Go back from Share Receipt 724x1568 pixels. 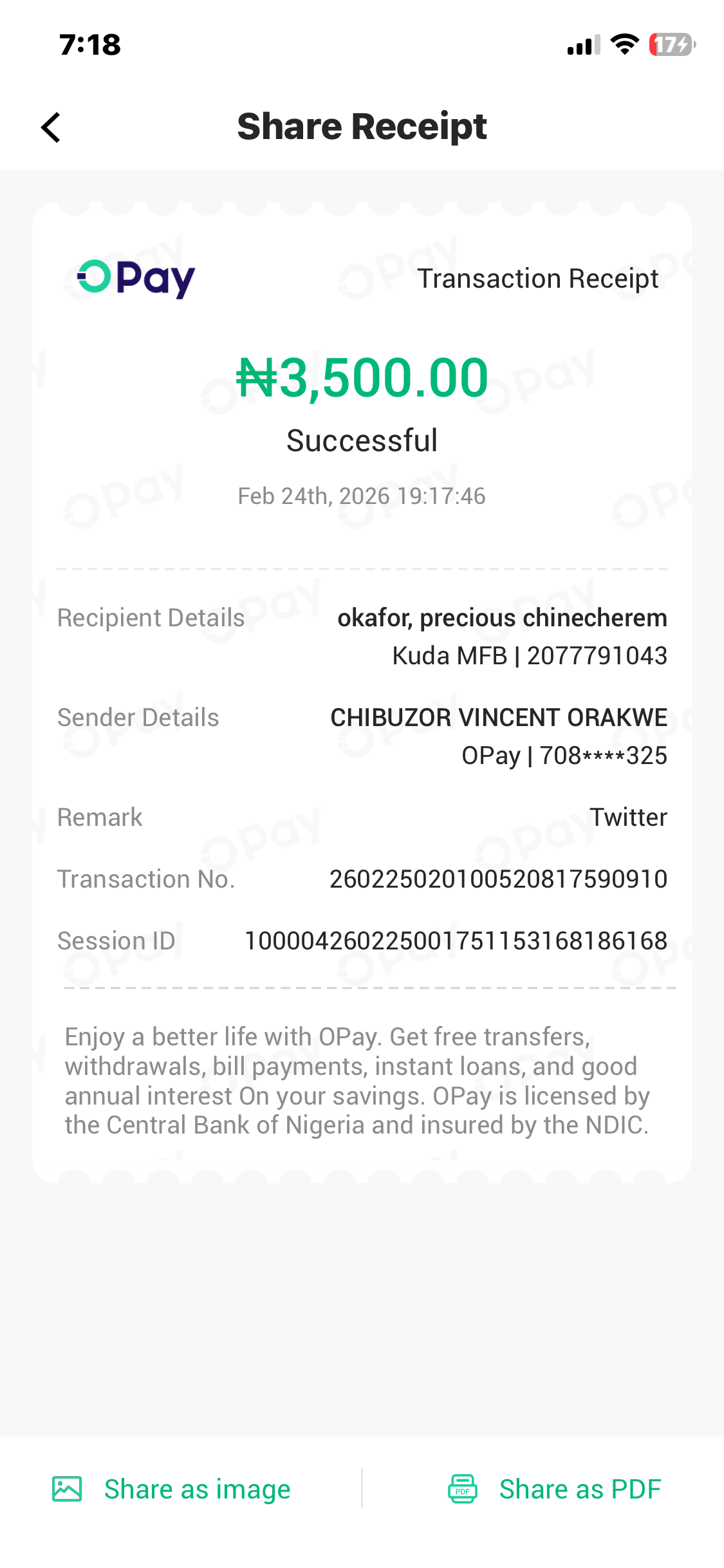[51, 127]
